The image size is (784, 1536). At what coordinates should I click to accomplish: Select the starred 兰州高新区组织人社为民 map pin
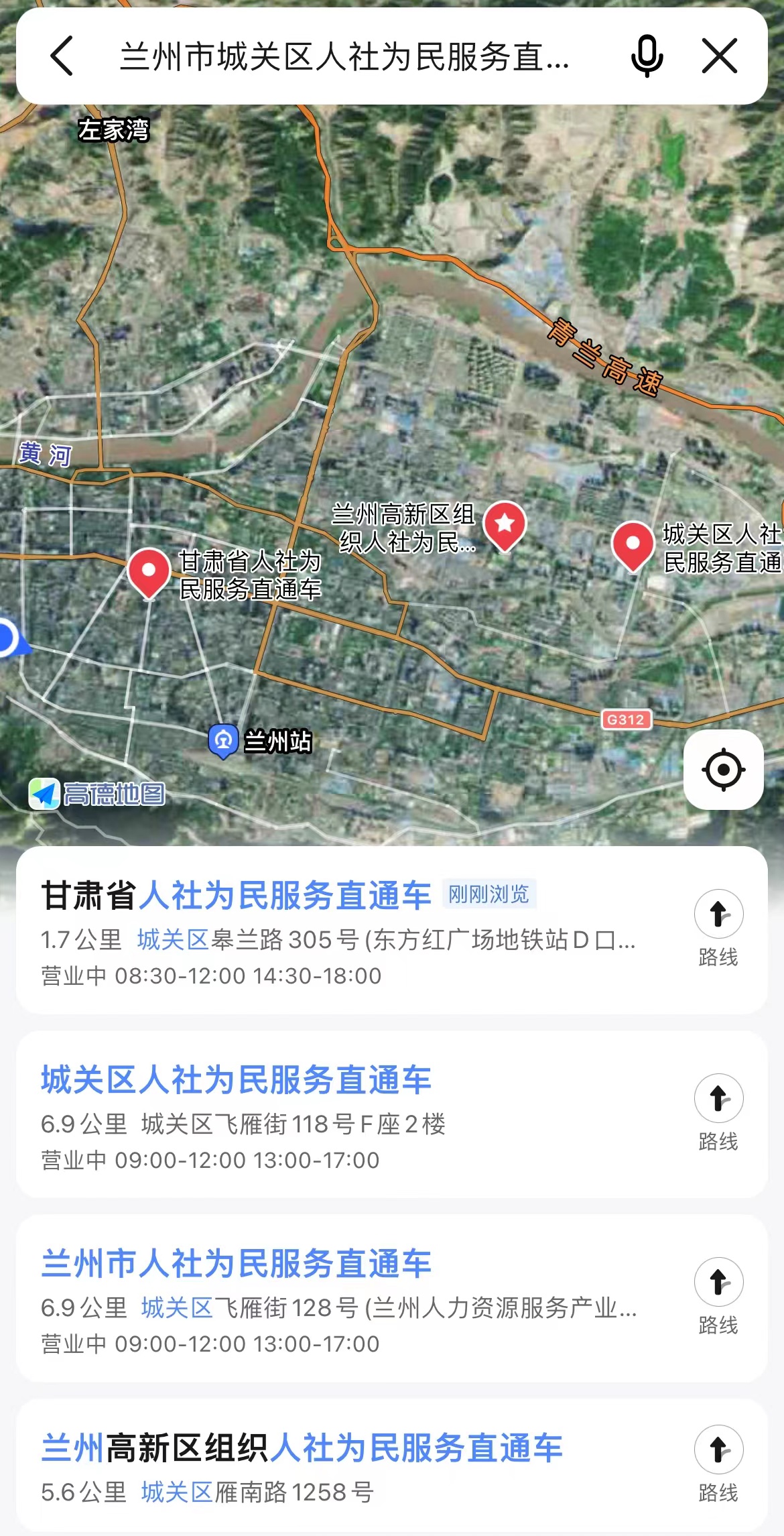coord(505,524)
